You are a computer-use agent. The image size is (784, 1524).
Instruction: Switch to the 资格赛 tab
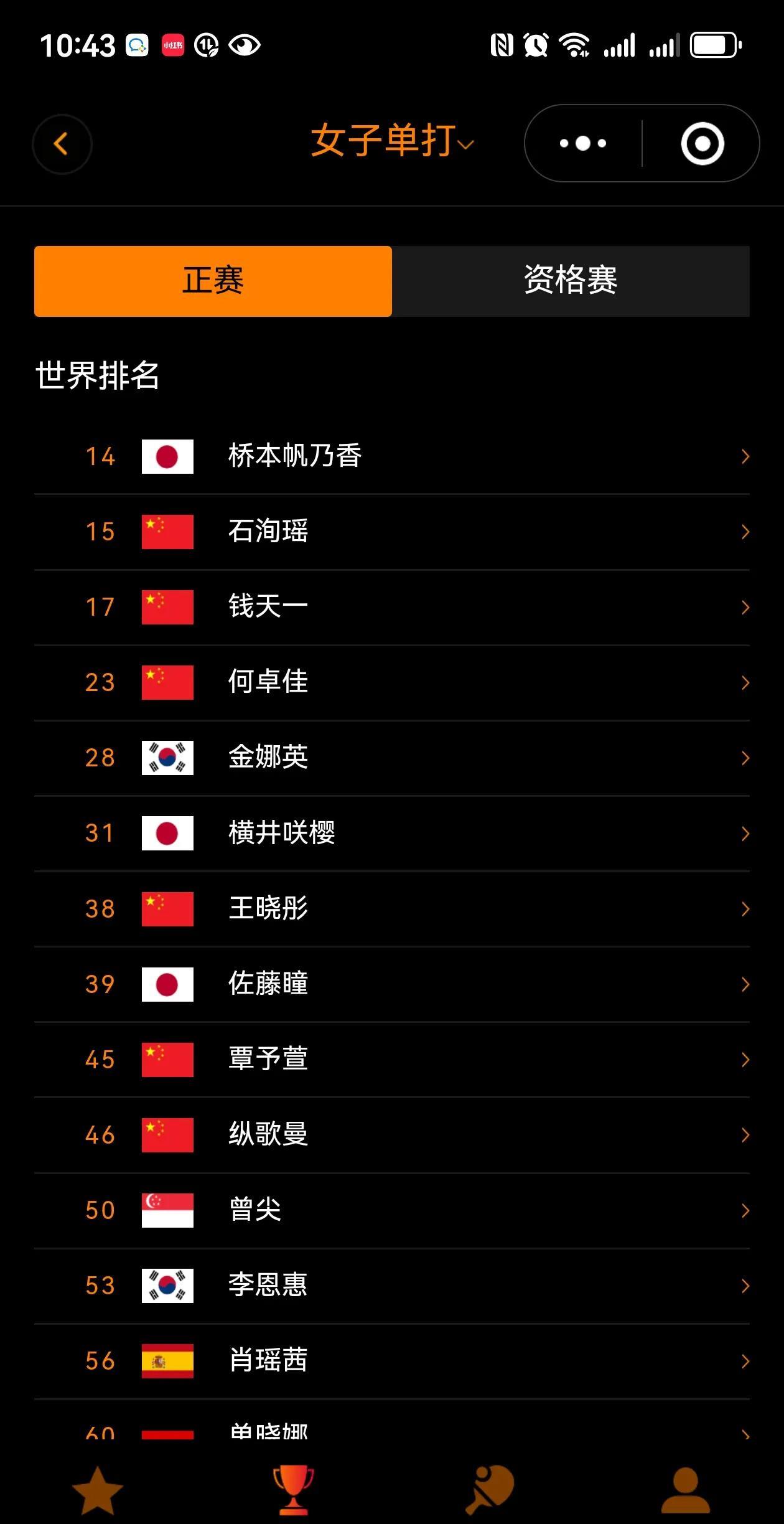571,281
